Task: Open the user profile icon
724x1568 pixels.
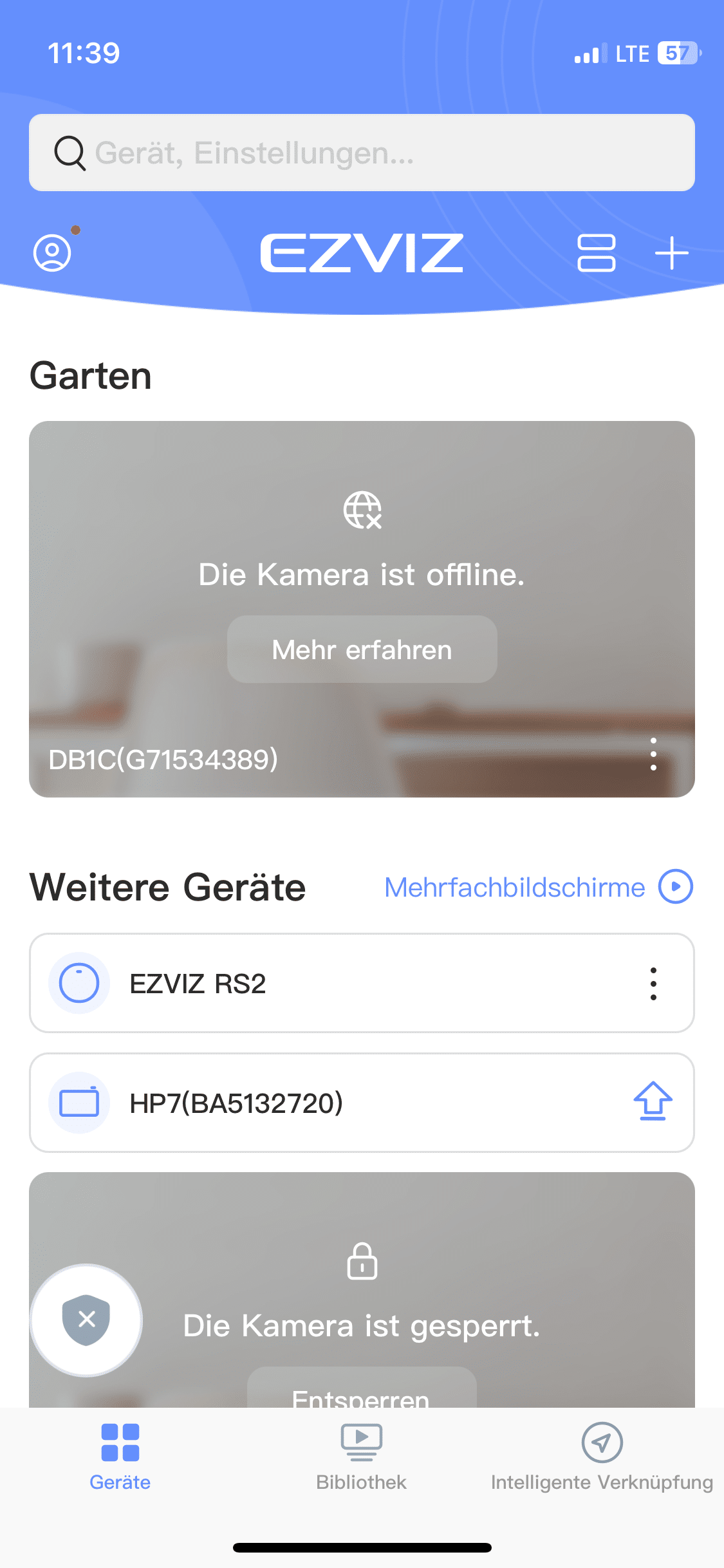Action: click(x=53, y=252)
